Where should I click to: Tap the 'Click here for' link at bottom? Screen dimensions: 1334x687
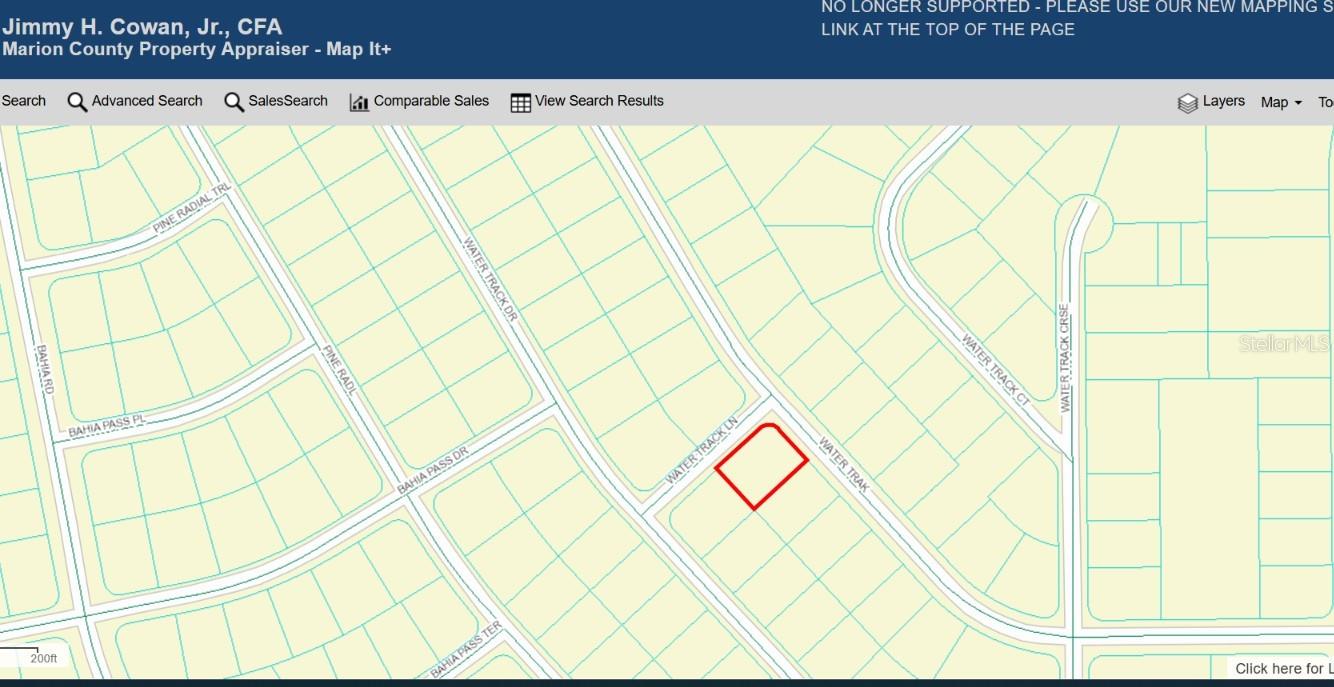click(x=1282, y=668)
